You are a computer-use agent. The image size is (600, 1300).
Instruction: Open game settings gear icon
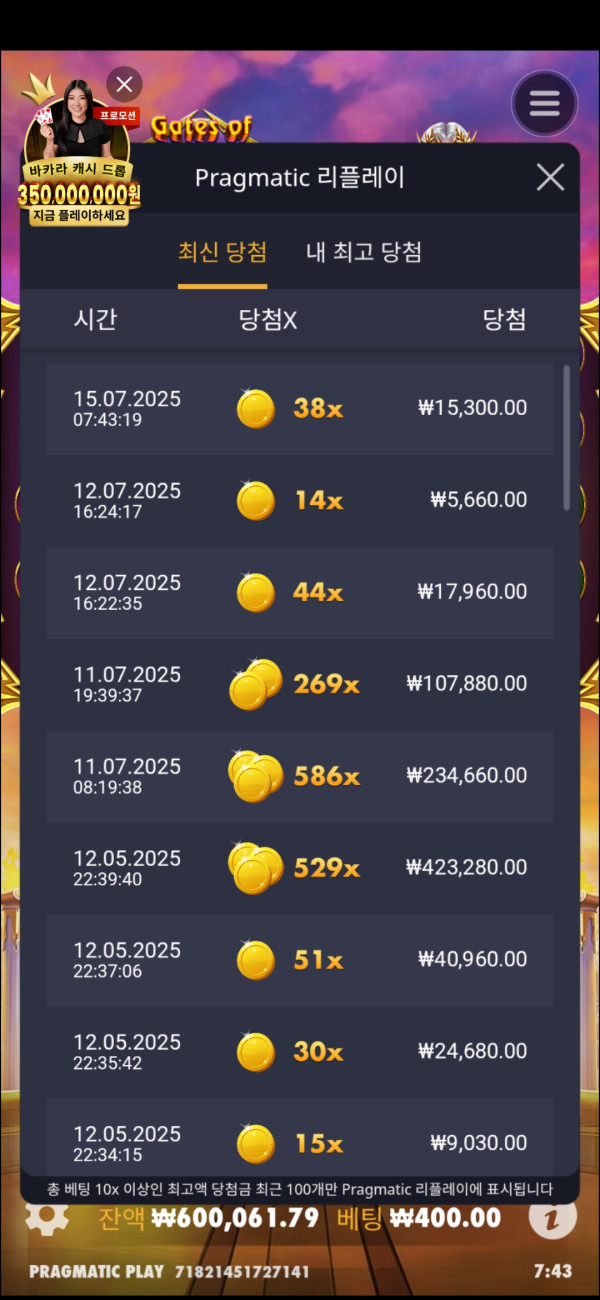click(46, 1215)
